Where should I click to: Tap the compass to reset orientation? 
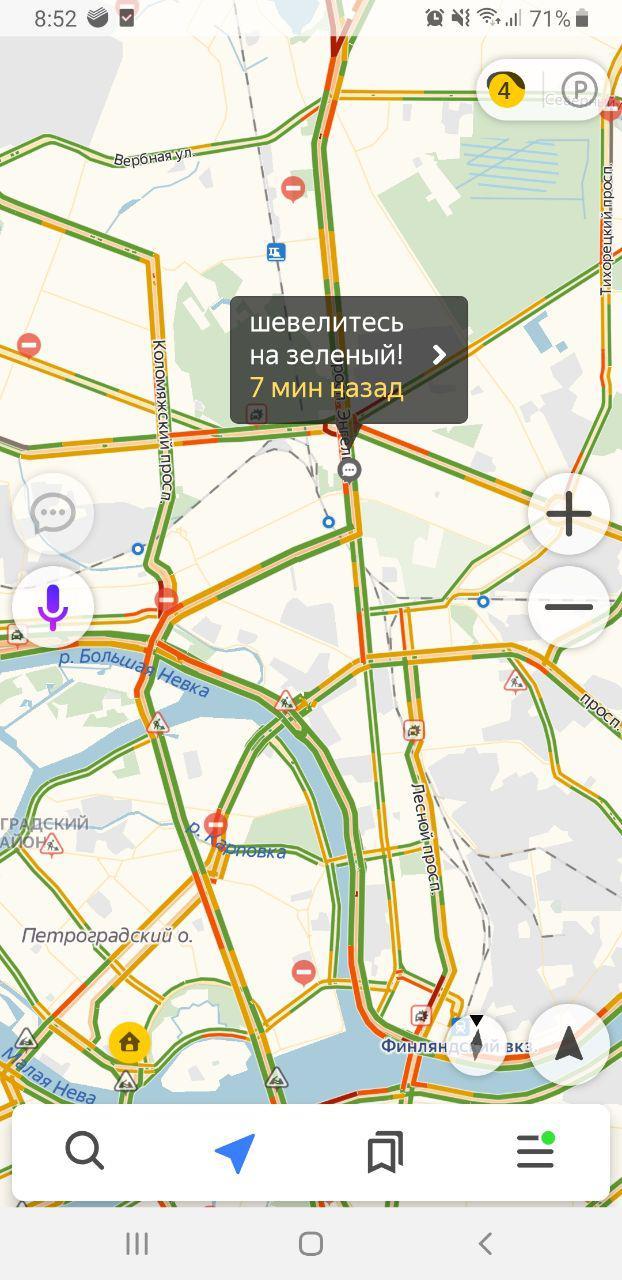click(x=477, y=1043)
